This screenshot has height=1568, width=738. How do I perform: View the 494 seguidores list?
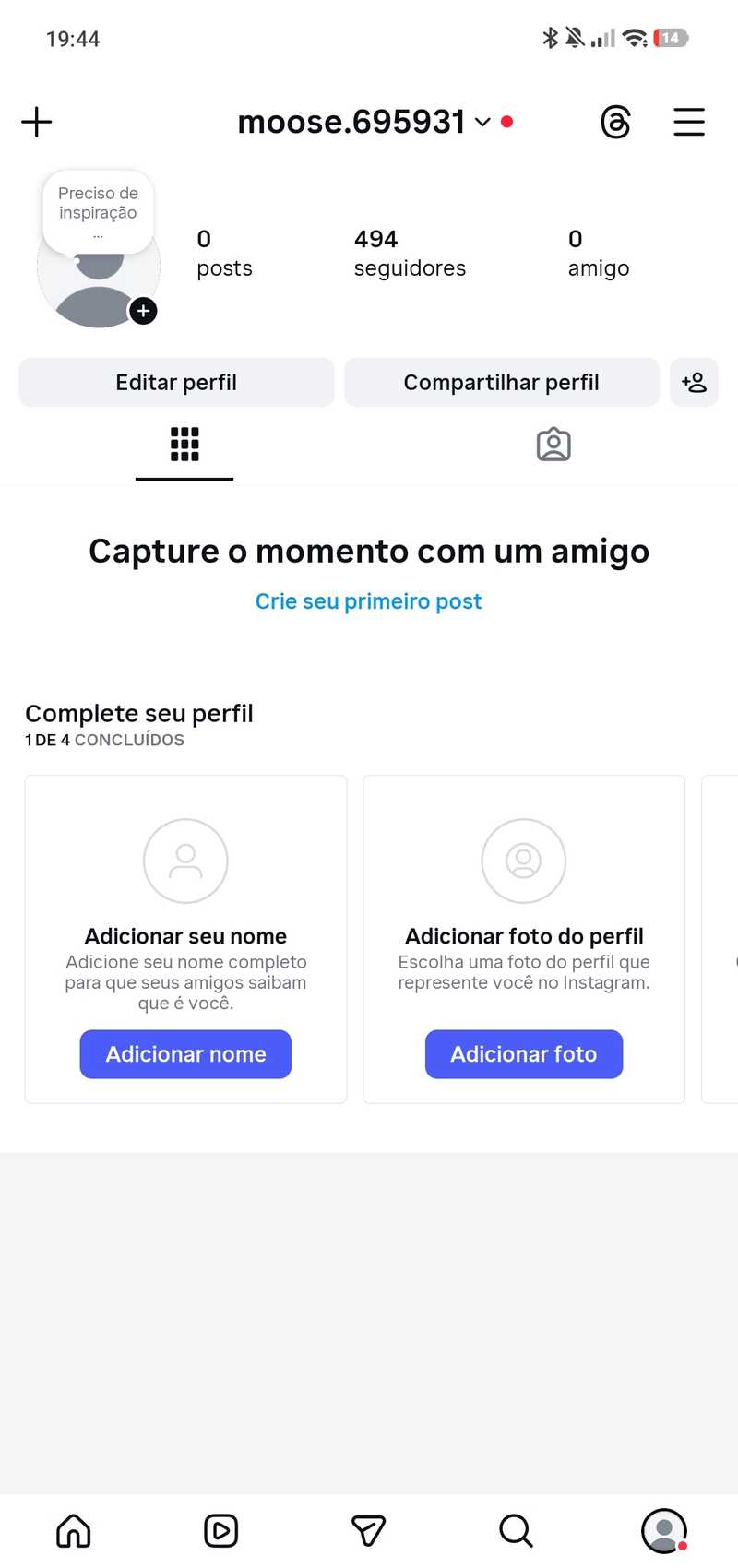pos(410,254)
